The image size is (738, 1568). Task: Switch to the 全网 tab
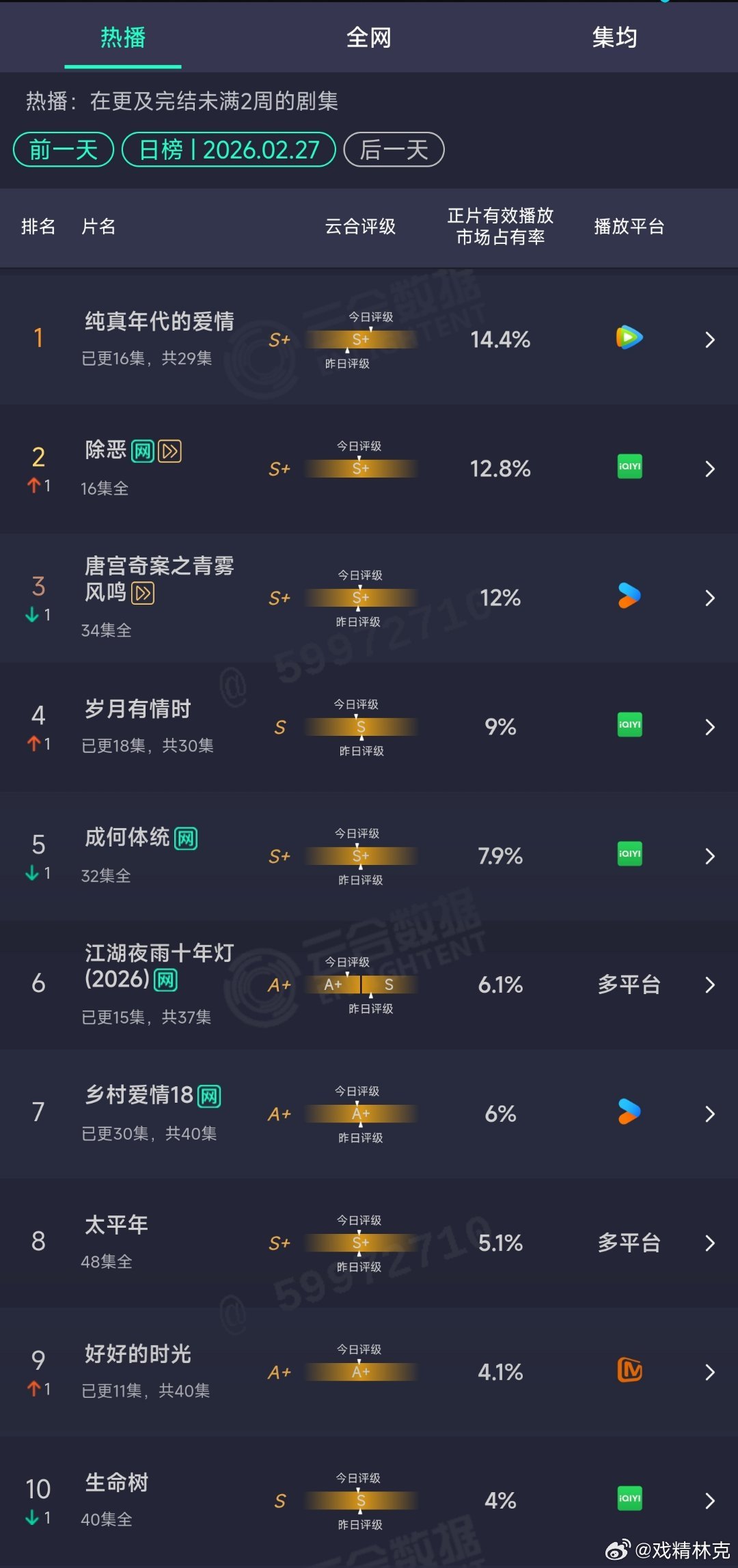click(369, 38)
